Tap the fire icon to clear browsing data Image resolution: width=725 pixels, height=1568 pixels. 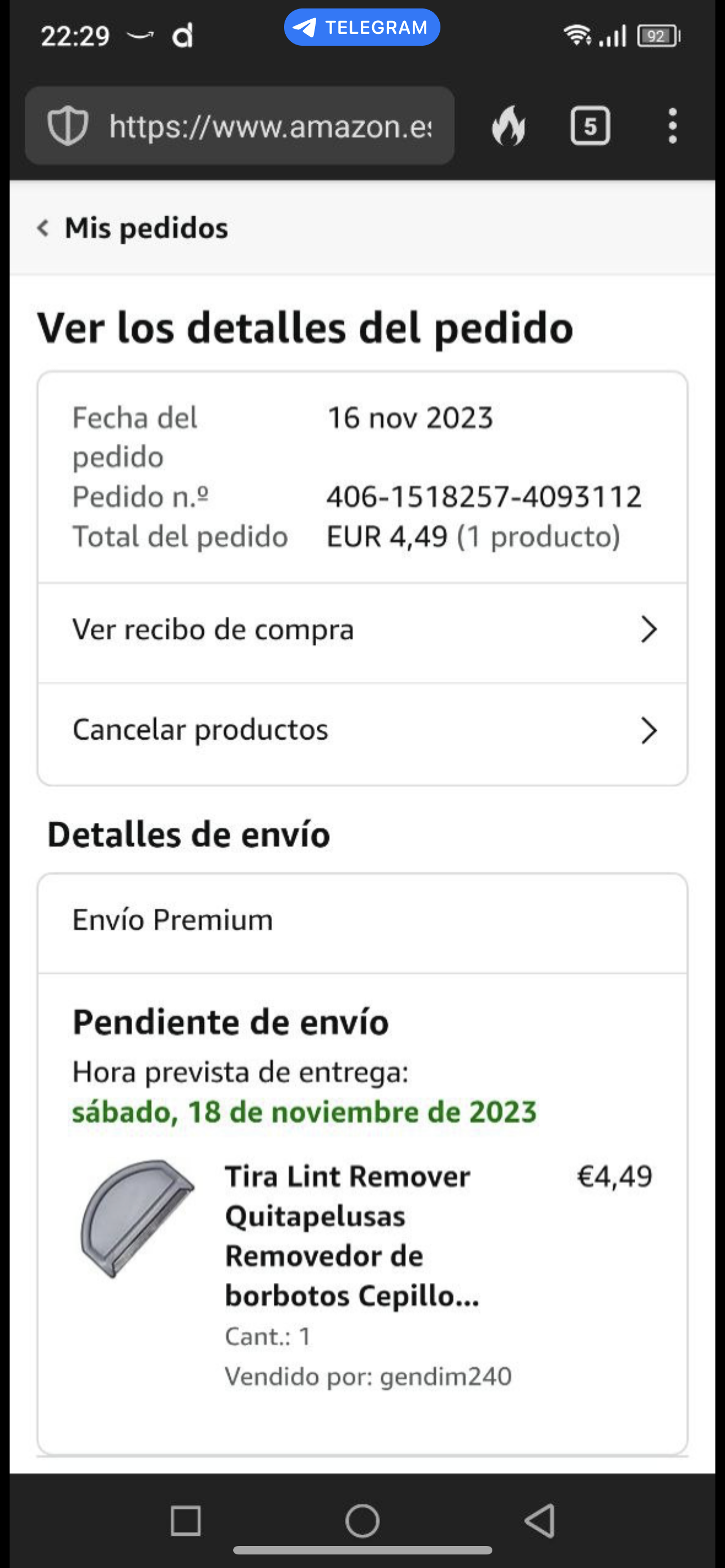[x=508, y=126]
